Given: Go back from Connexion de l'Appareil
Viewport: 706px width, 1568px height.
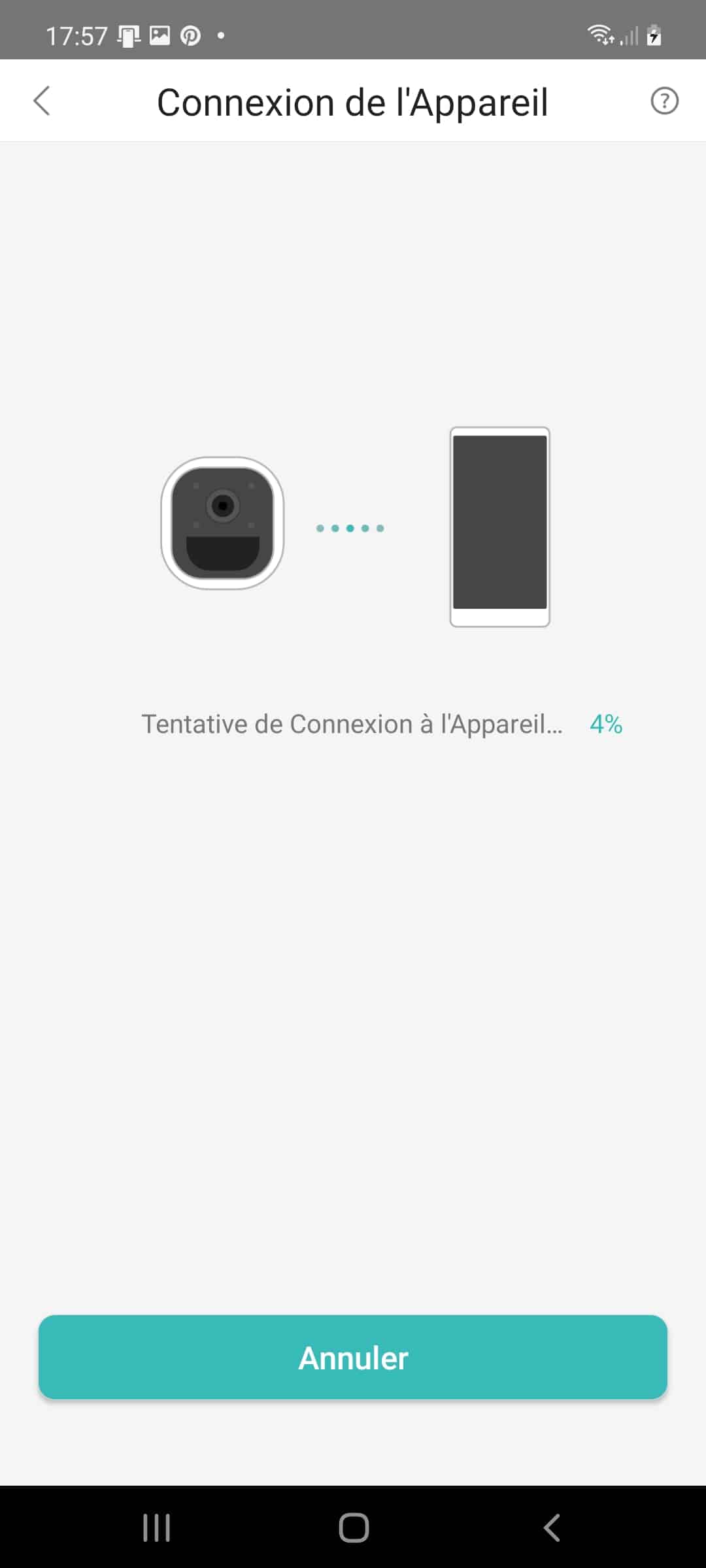Looking at the screenshot, I should pos(42,101).
